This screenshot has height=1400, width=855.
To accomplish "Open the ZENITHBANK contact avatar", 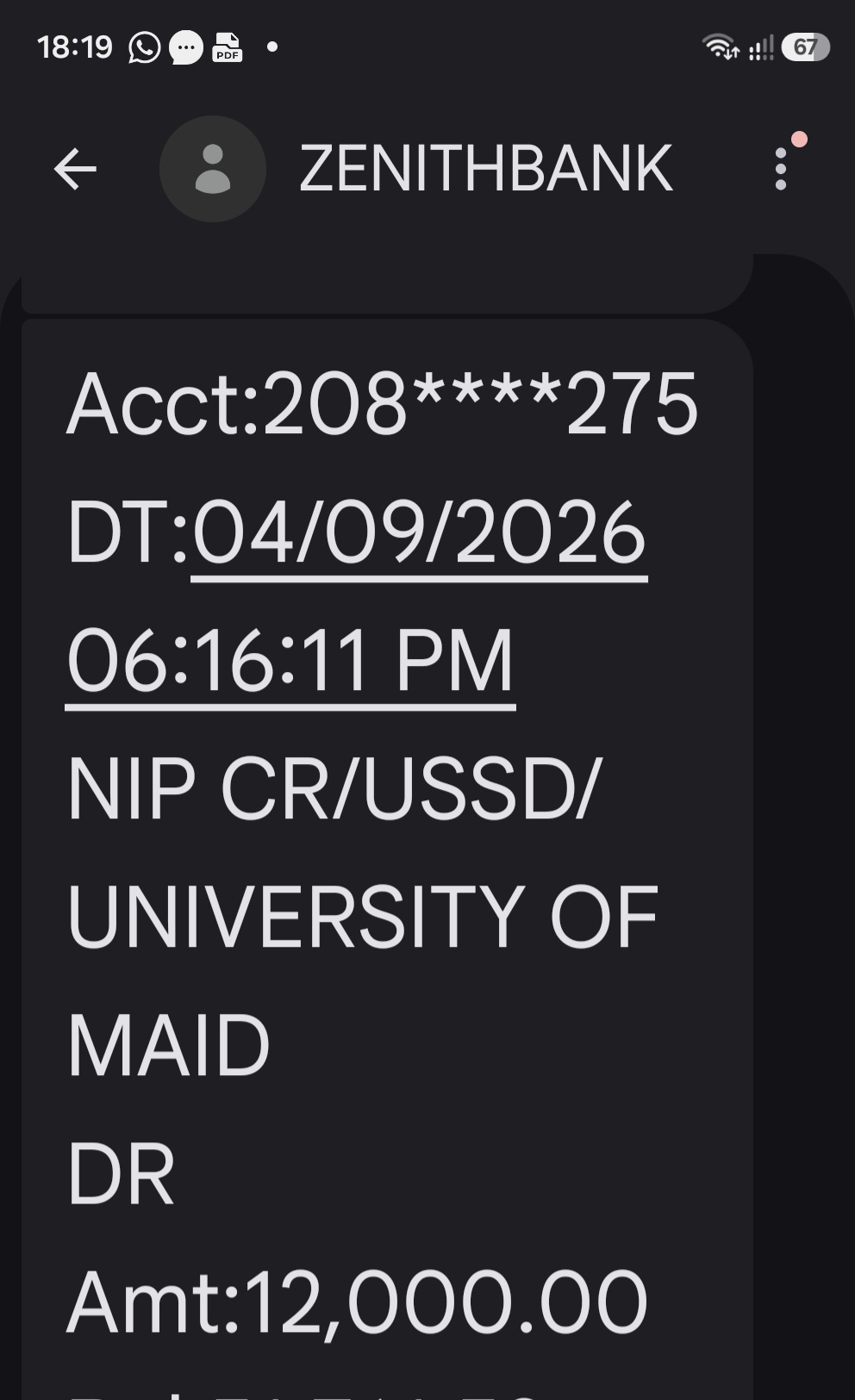I will tap(213, 169).
